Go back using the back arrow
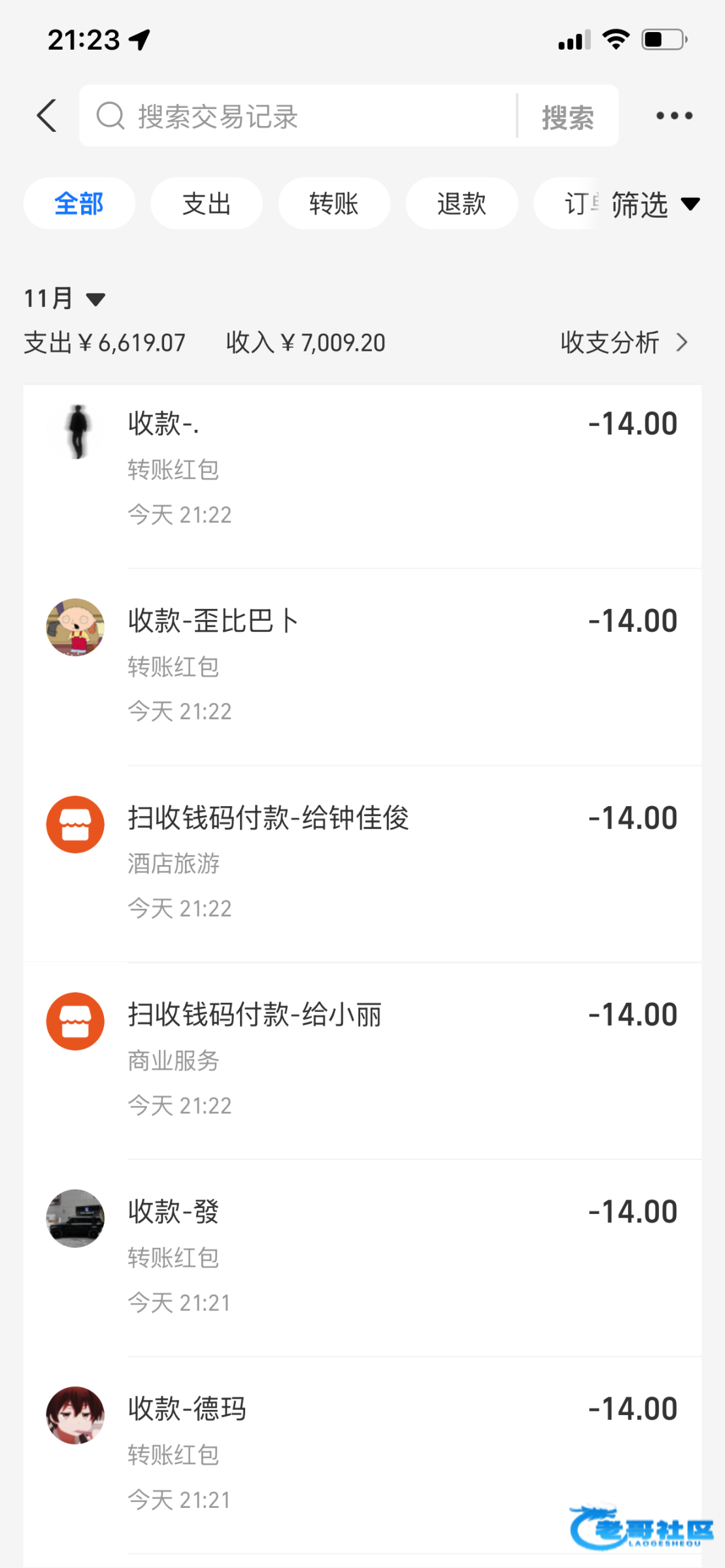Image resolution: width=725 pixels, height=1568 pixels. pyautogui.click(x=47, y=116)
